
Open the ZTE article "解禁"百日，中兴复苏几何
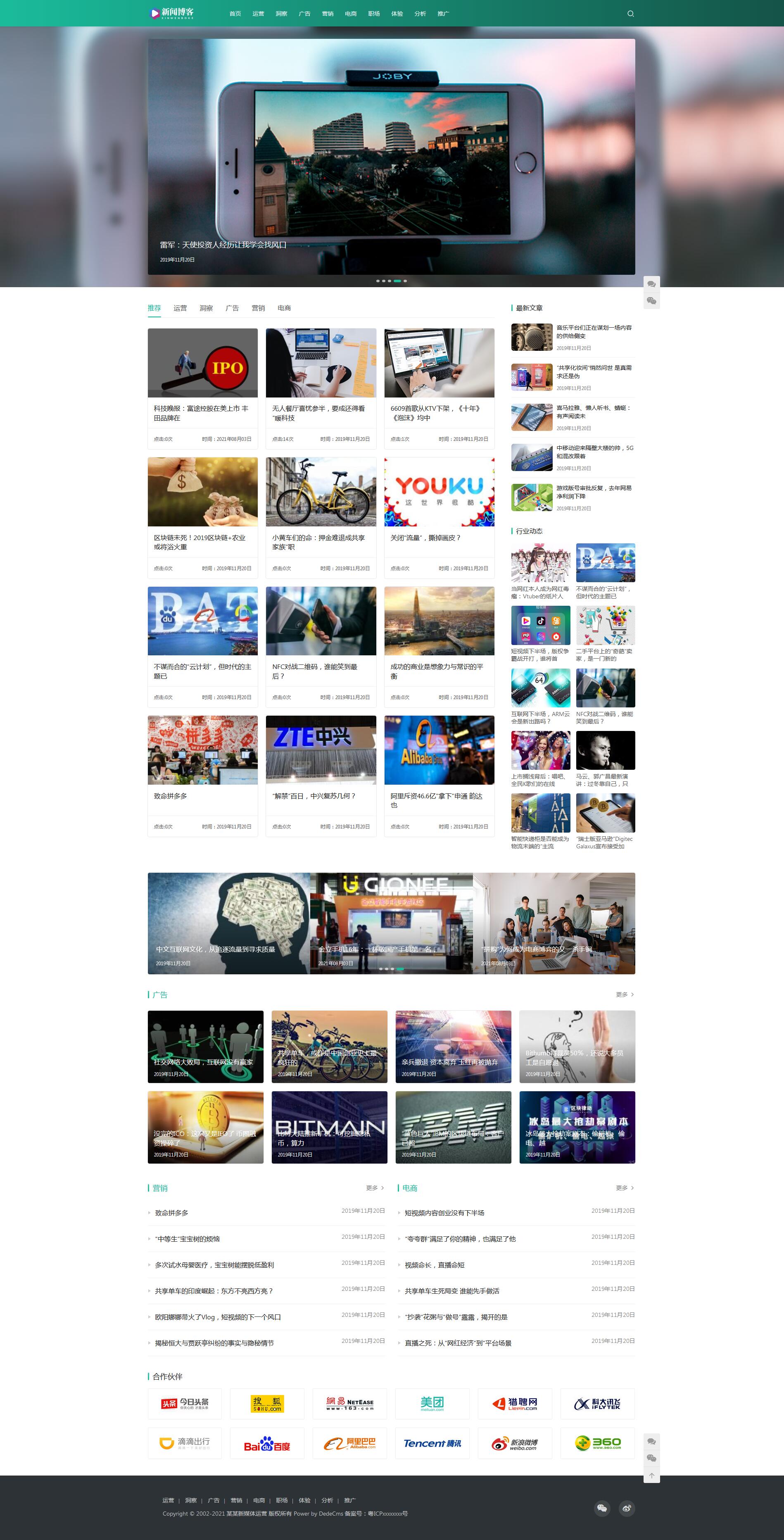314,796
